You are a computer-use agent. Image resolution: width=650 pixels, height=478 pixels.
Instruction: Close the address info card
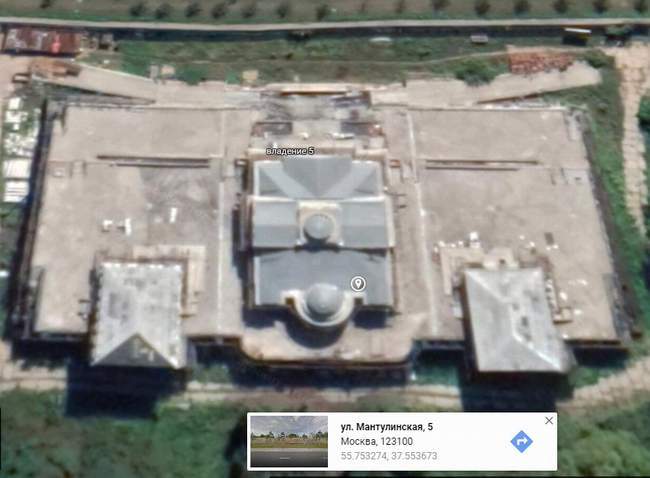point(548,421)
